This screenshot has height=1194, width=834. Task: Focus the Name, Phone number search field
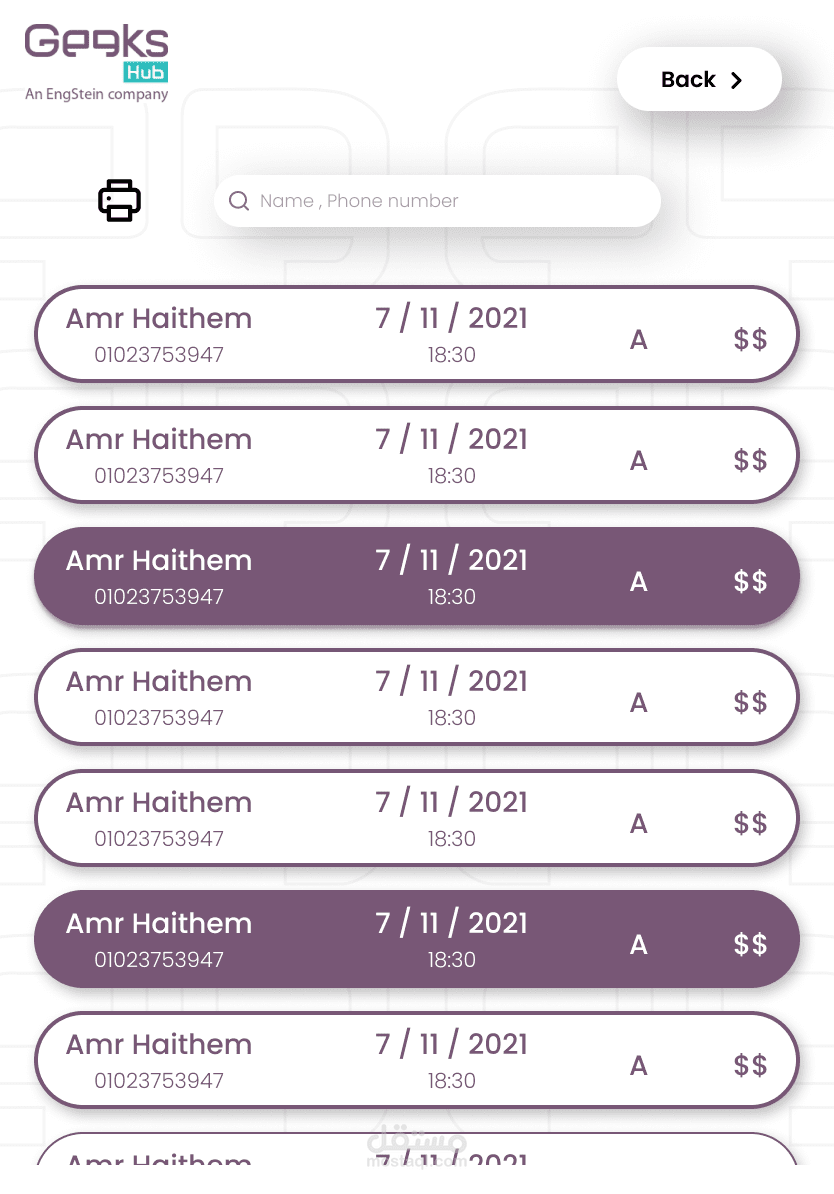coord(437,201)
